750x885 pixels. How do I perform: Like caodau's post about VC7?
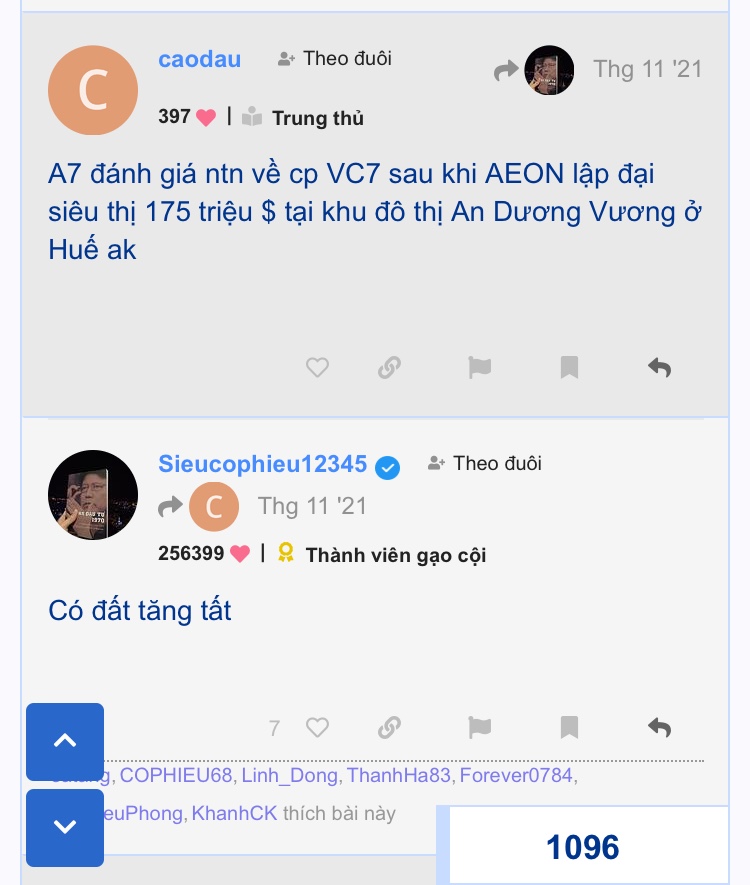pyautogui.click(x=317, y=368)
